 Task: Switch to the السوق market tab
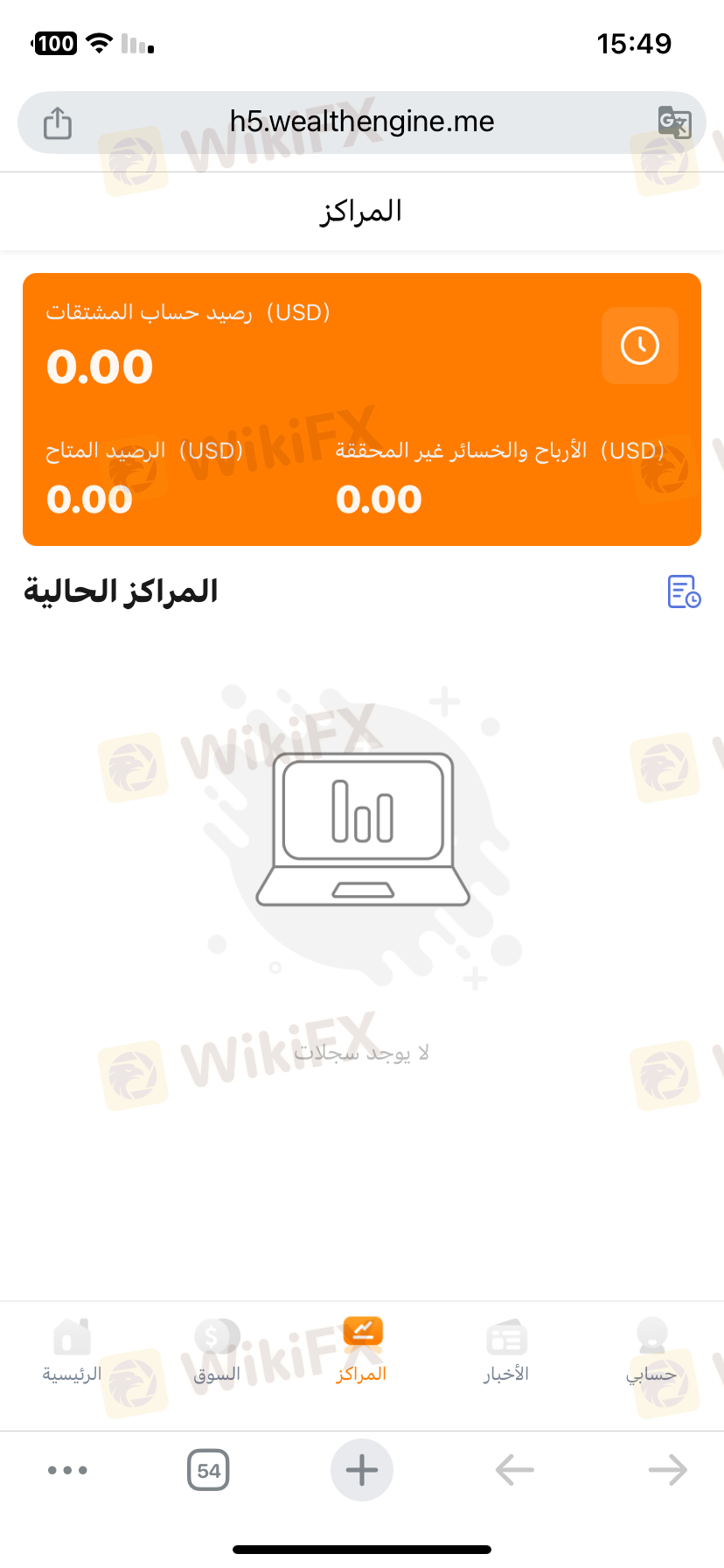point(217,1351)
